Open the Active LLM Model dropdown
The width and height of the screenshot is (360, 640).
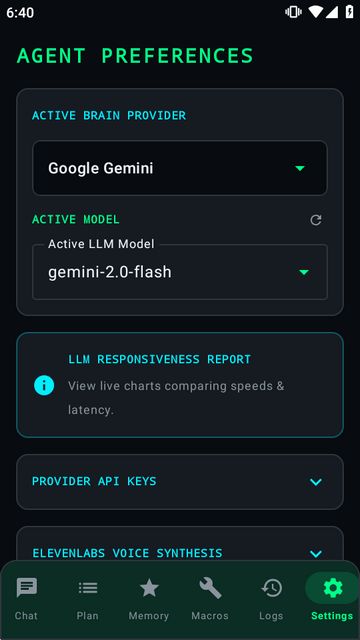click(x=180, y=272)
